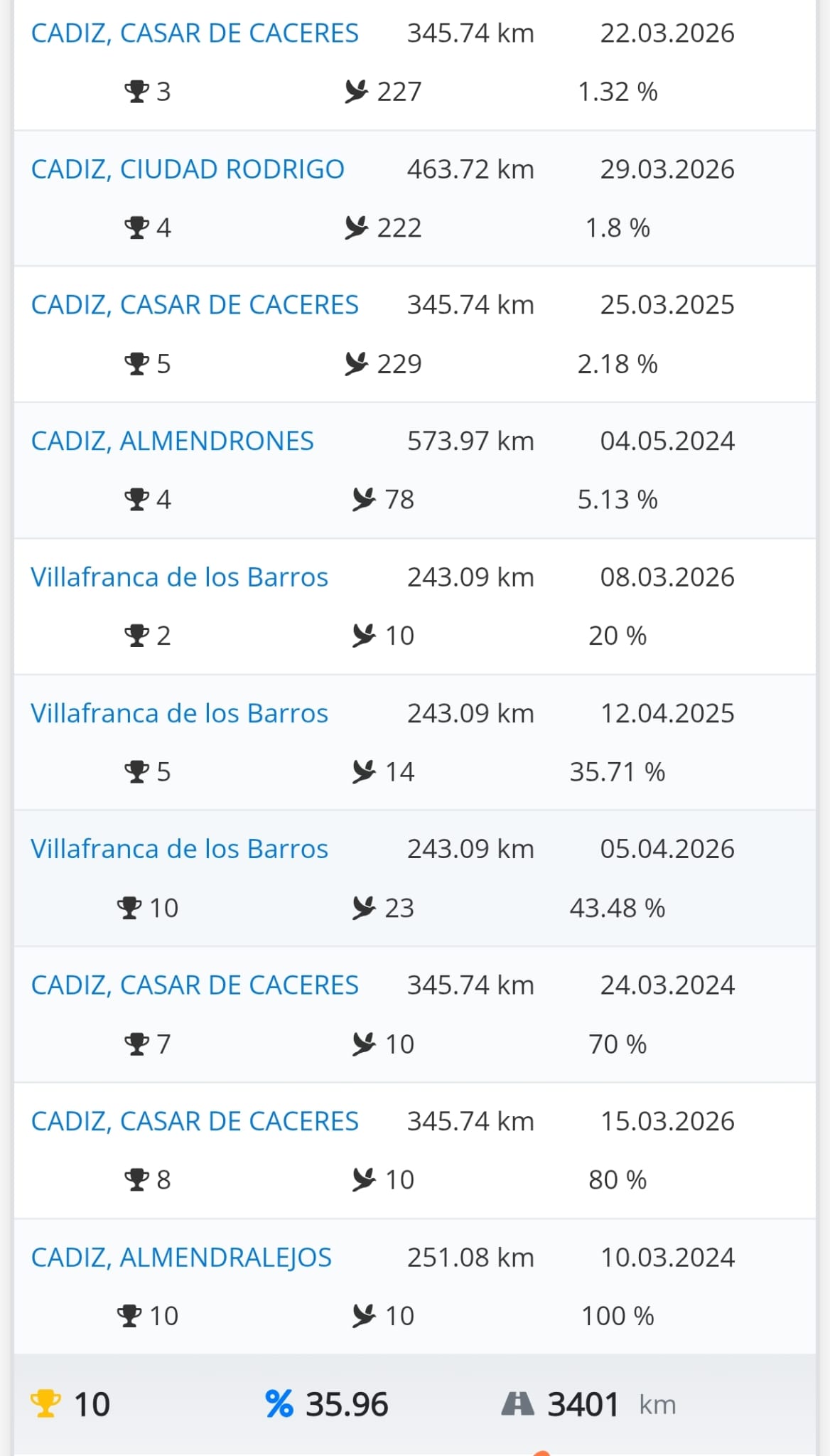Open CADIZ, CASAR DE CACERES race dated 22.03.2026
Screen dimensions: 830x1456
[x=195, y=33]
